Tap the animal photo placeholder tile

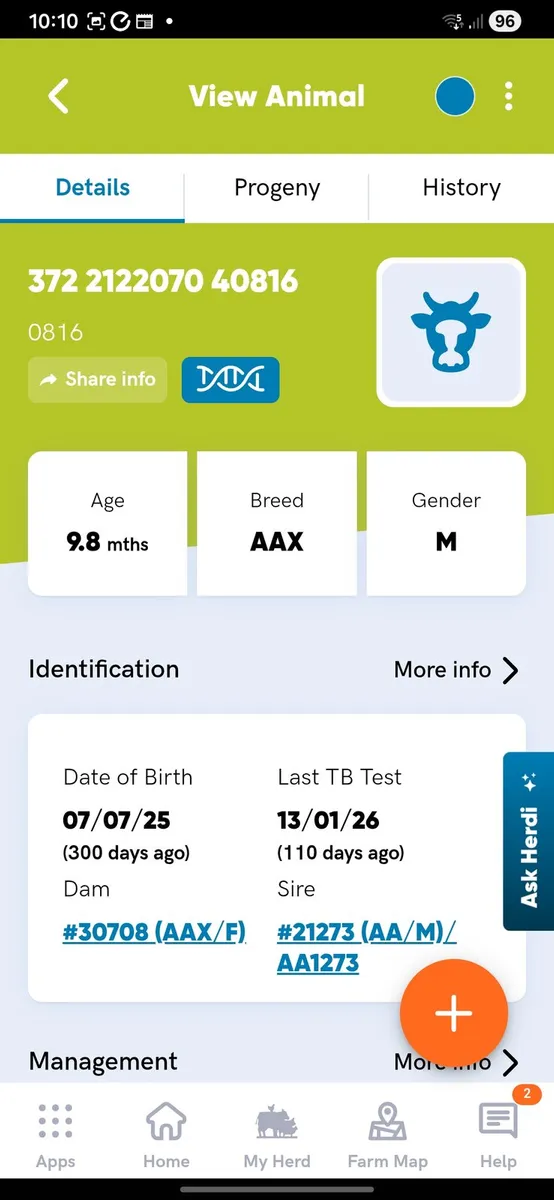pyautogui.click(x=451, y=333)
